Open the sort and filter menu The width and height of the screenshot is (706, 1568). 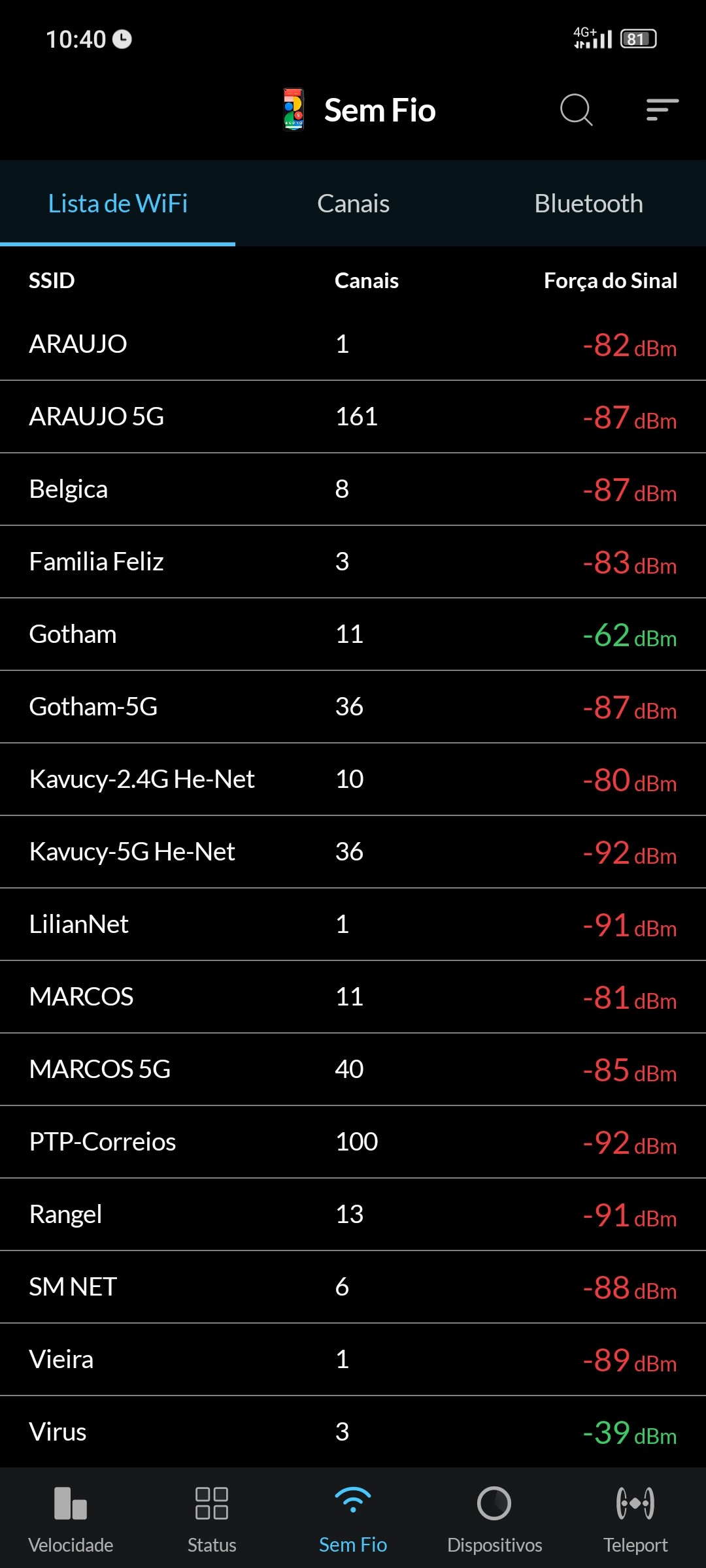point(662,110)
